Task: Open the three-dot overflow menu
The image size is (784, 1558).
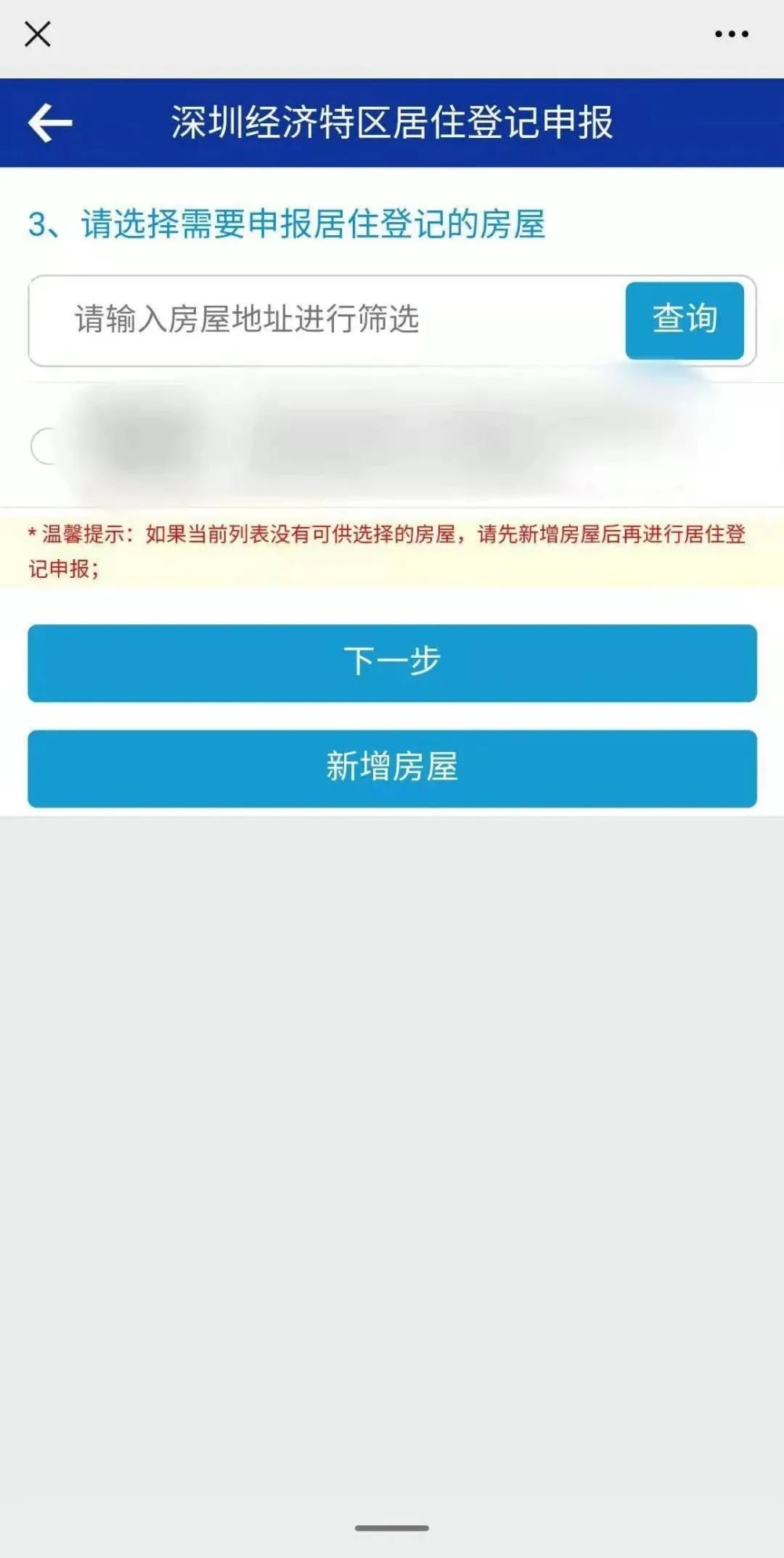Action: [731, 35]
